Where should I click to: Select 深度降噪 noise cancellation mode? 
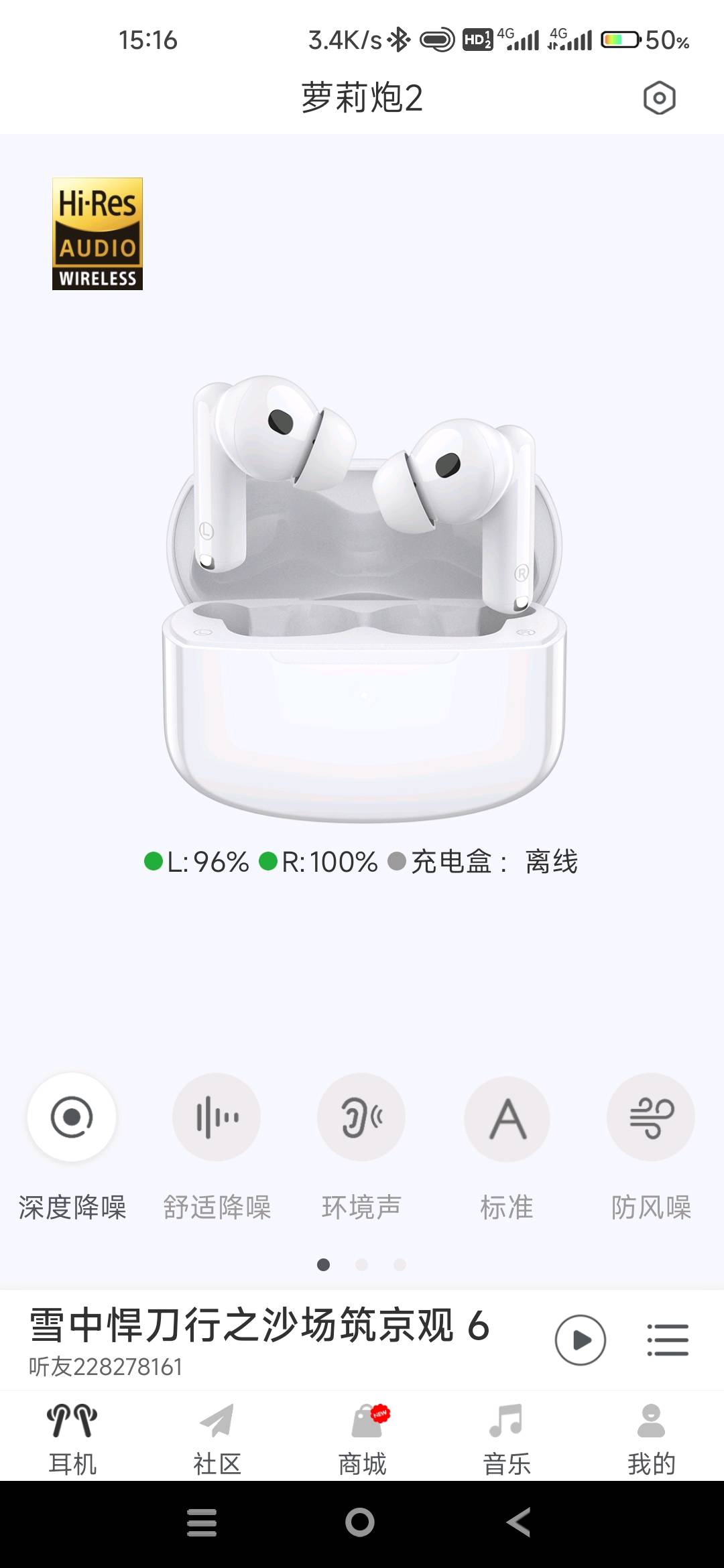point(72,1117)
